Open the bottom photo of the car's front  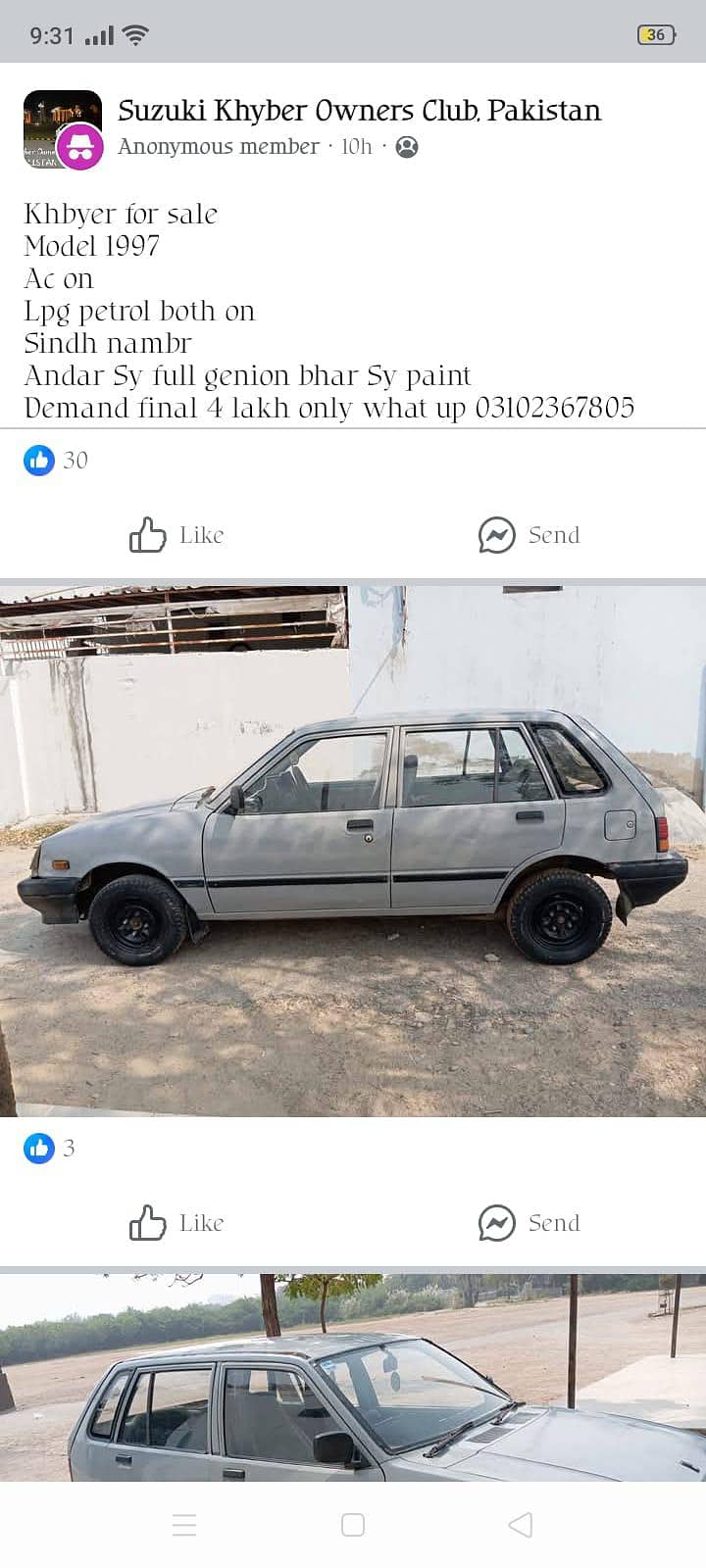353,1392
